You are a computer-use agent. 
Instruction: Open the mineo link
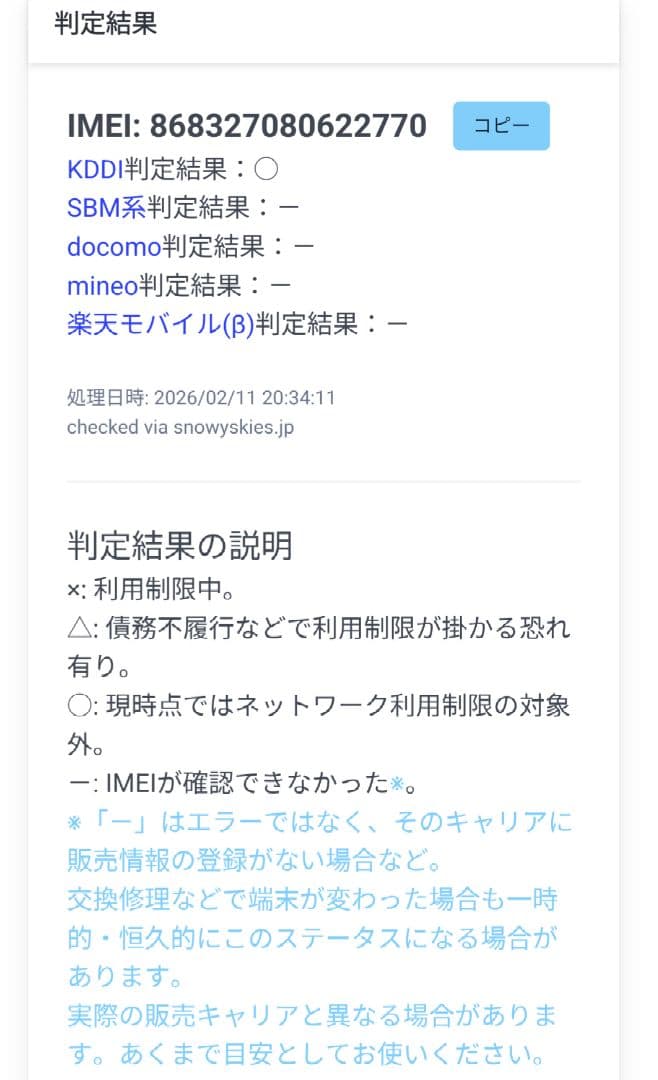(x=102, y=285)
